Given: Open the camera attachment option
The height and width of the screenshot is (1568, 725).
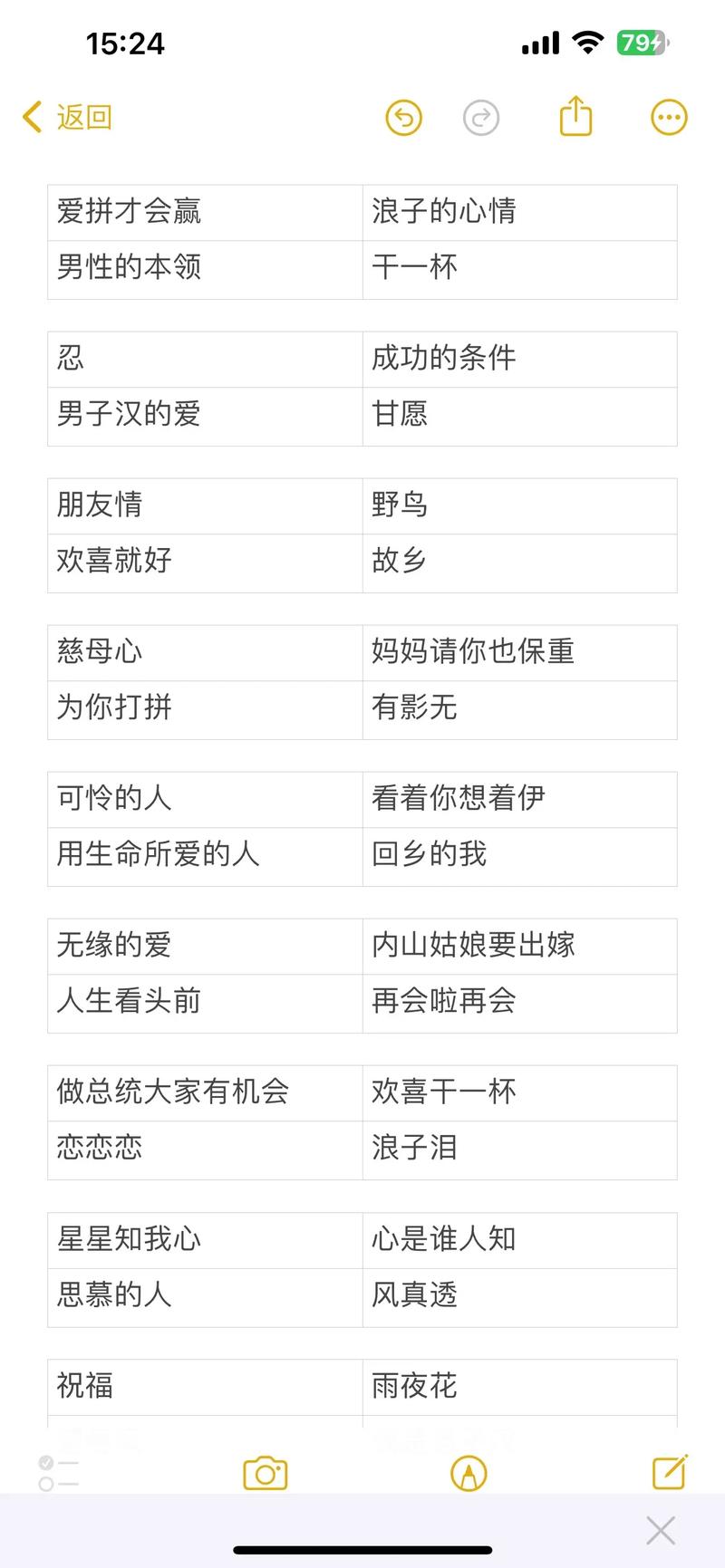Looking at the screenshot, I should tap(266, 1474).
